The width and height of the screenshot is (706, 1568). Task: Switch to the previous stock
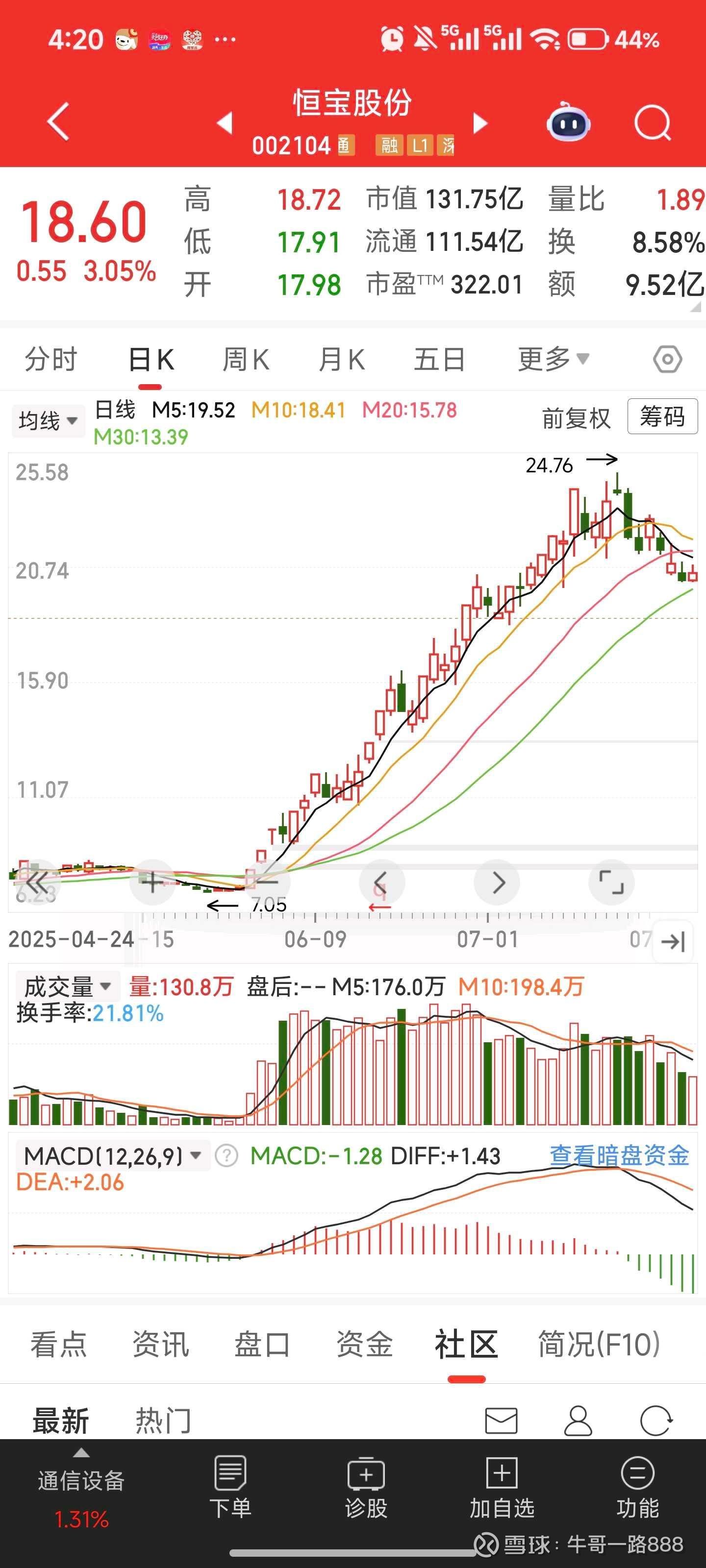coord(224,123)
